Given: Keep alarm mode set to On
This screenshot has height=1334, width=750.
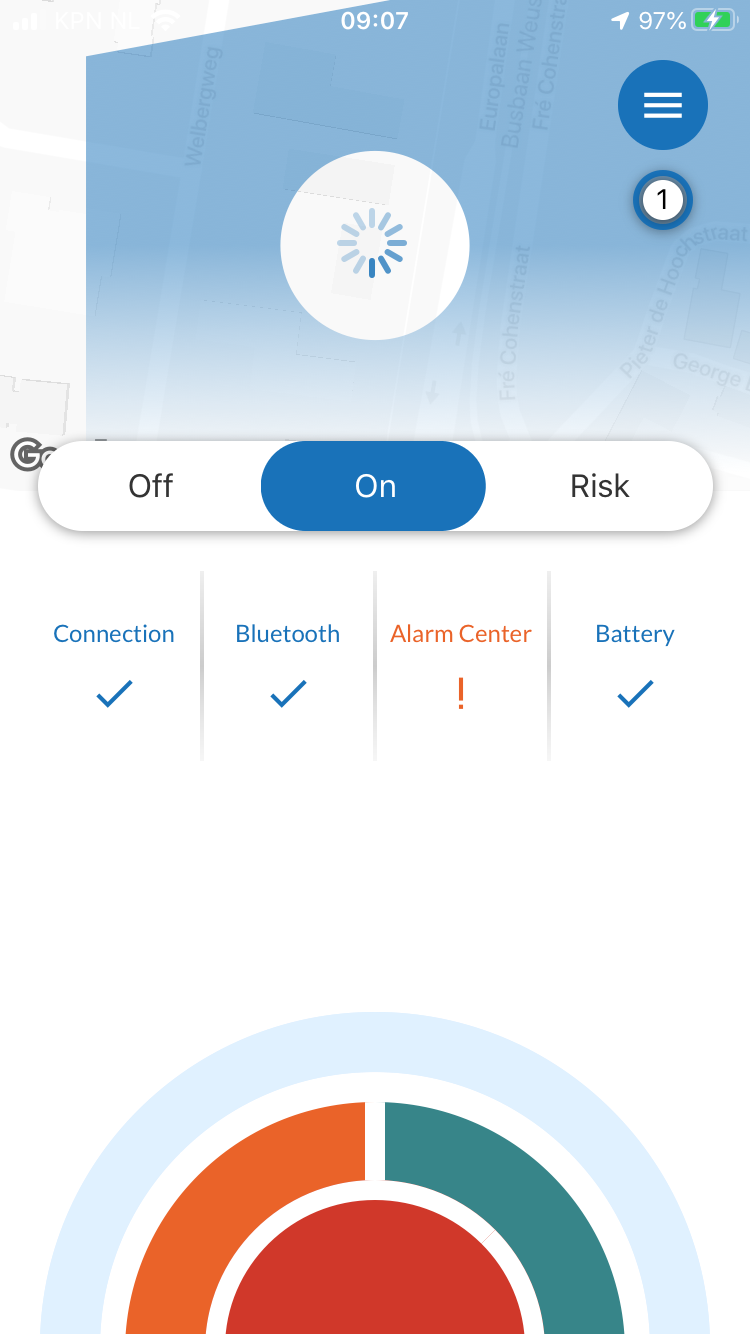Looking at the screenshot, I should 373,486.
